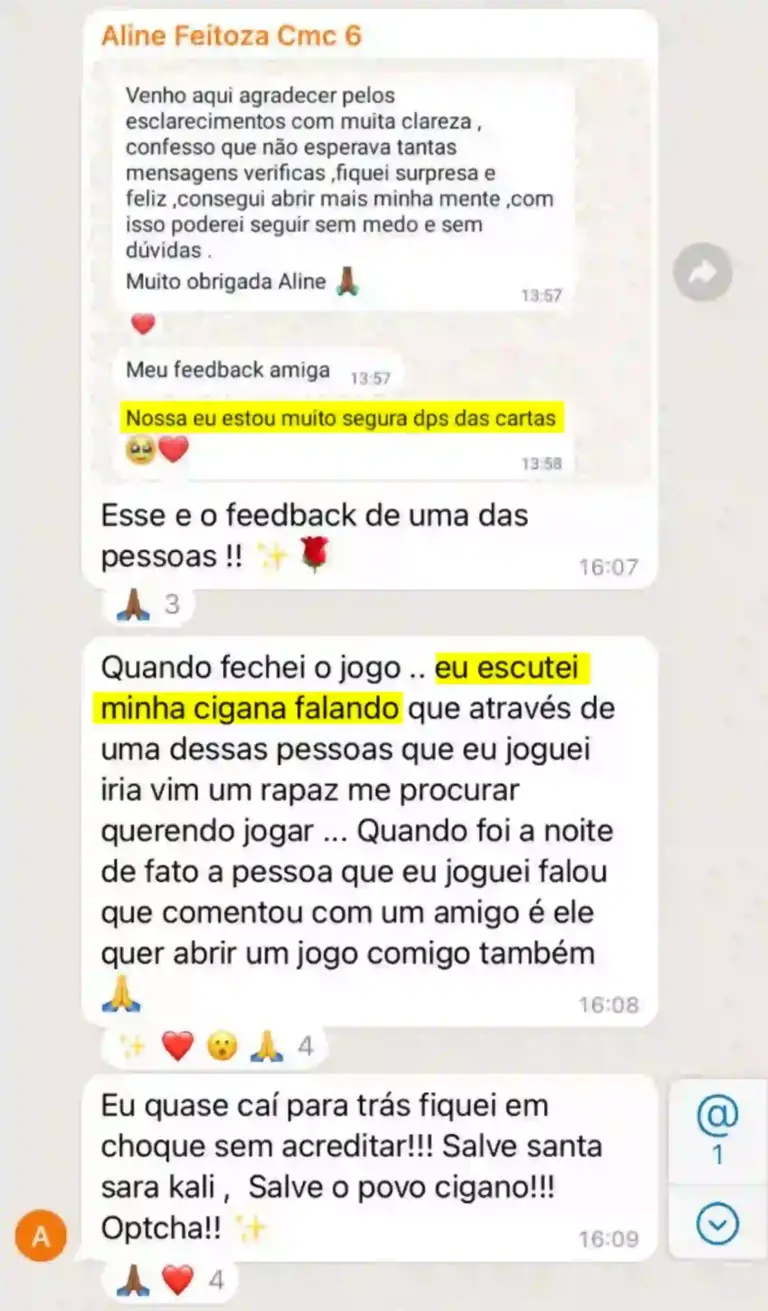View reactions under the 16:08 message
This screenshot has width=768, height=1311.
215,1046
